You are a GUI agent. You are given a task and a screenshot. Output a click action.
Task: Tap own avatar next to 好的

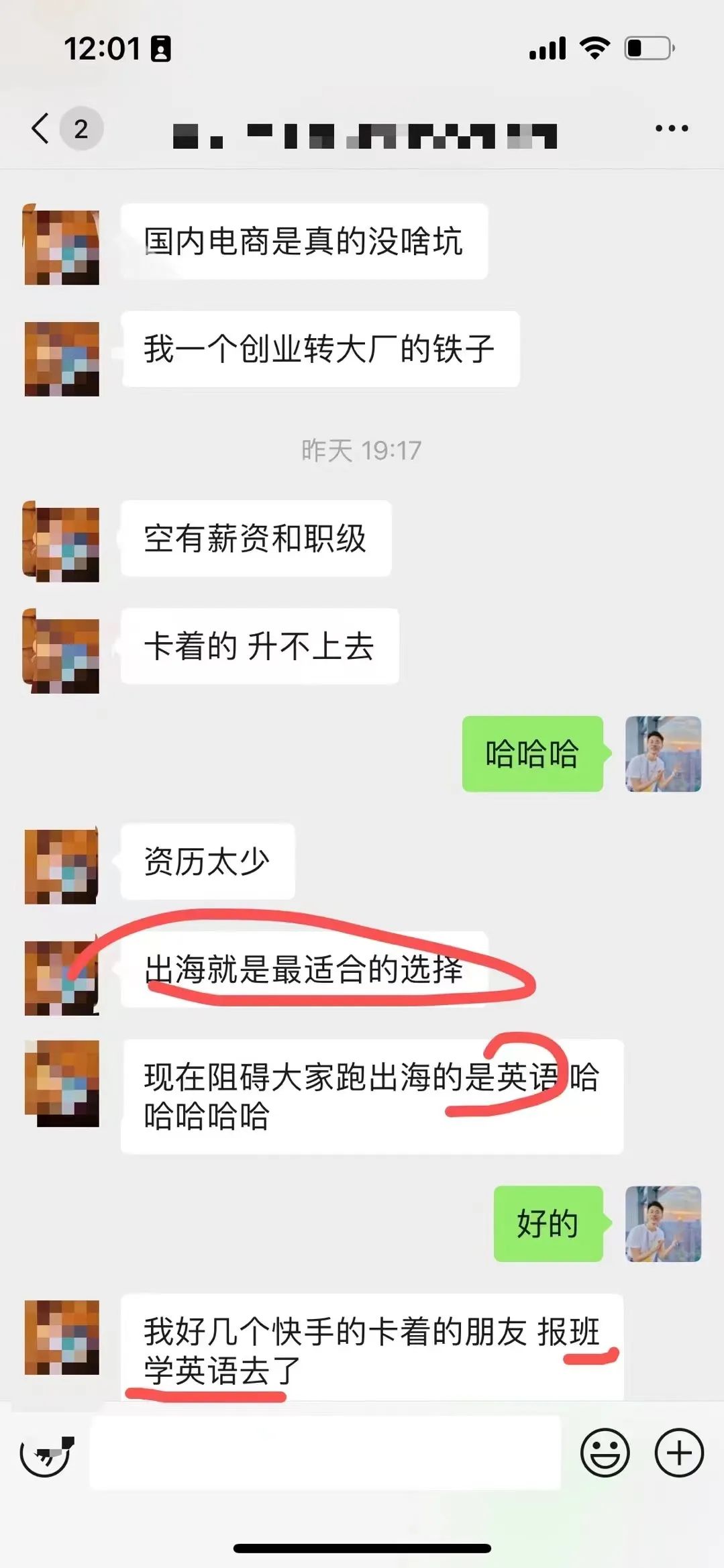click(x=663, y=1223)
